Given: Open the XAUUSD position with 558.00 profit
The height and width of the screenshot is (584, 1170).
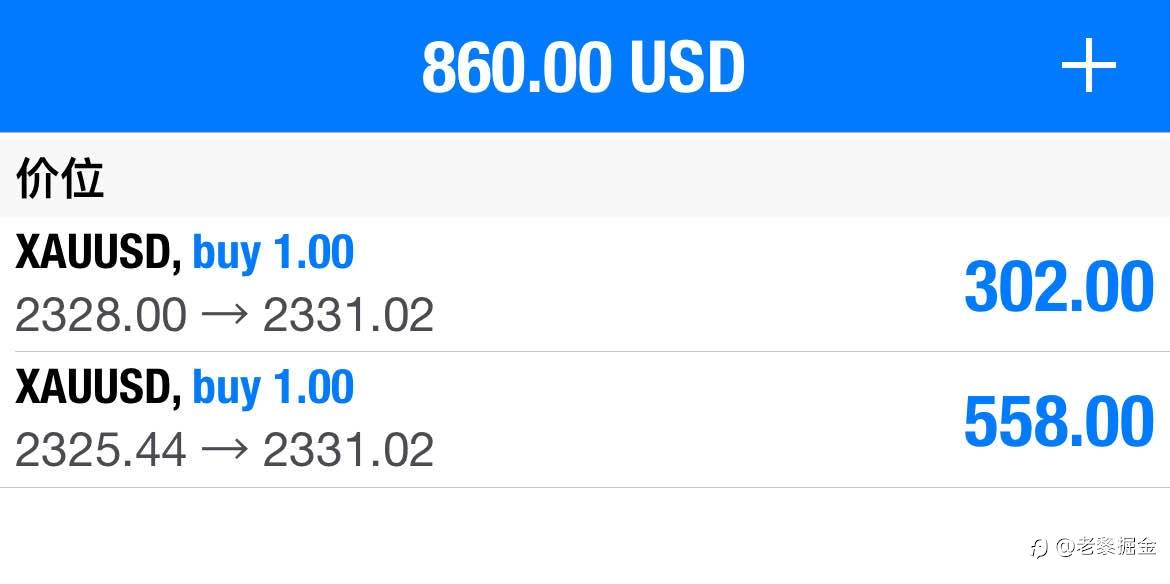Looking at the screenshot, I should [x=585, y=420].
